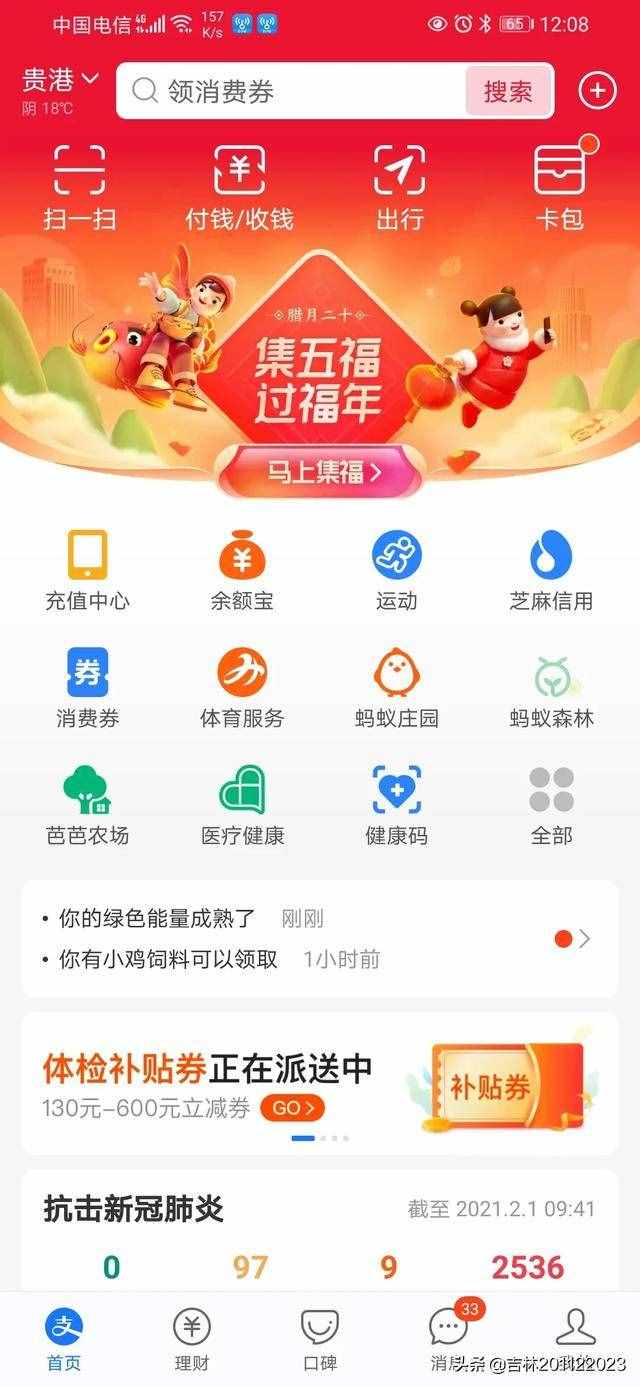Tap the 搜索 button
This screenshot has height=1387, width=640.
click(508, 92)
